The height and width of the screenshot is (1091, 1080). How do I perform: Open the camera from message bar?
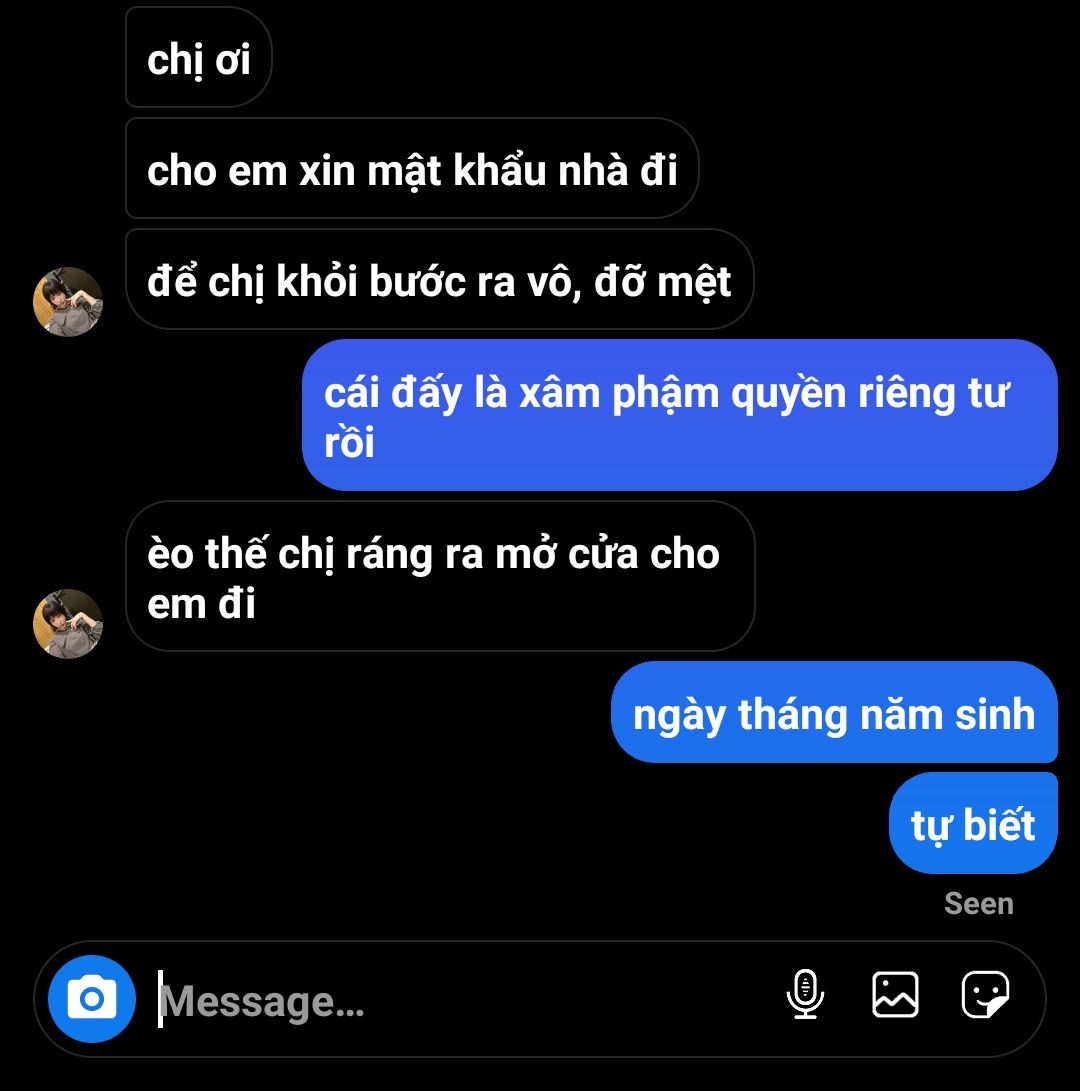coord(91,998)
